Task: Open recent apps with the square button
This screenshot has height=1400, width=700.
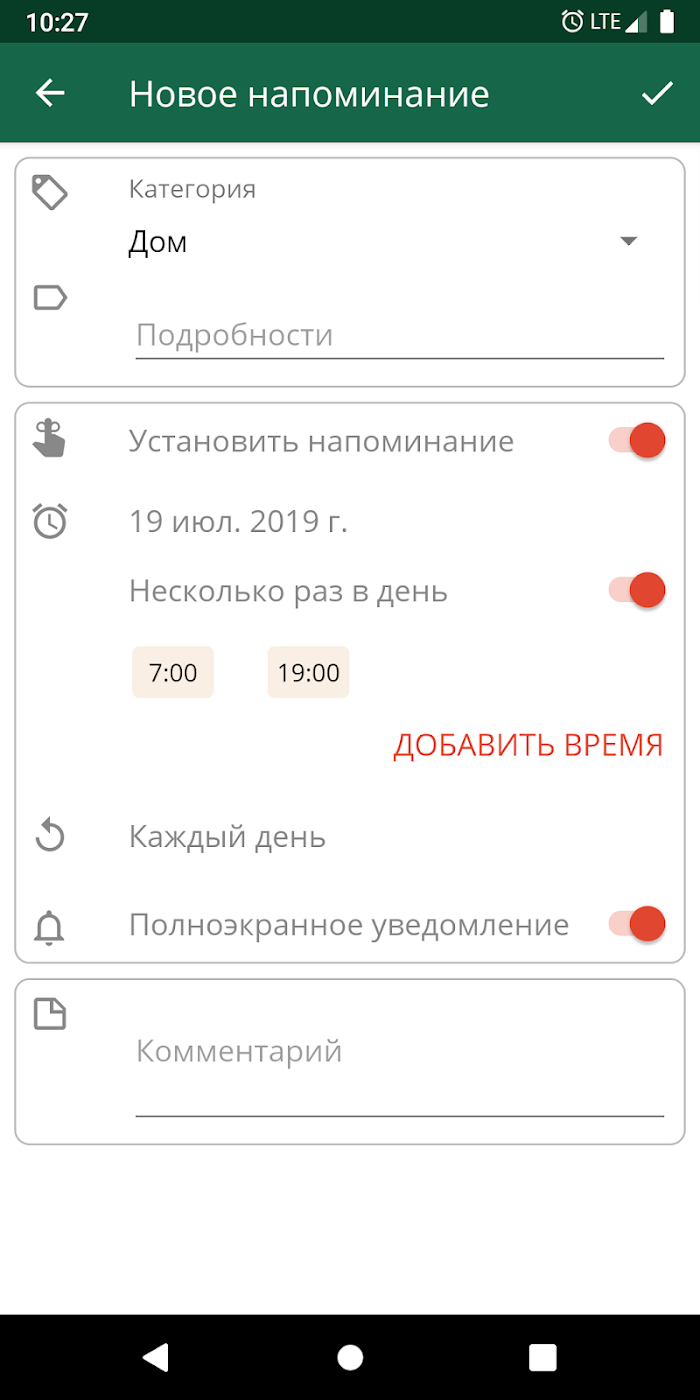Action: 543,1357
